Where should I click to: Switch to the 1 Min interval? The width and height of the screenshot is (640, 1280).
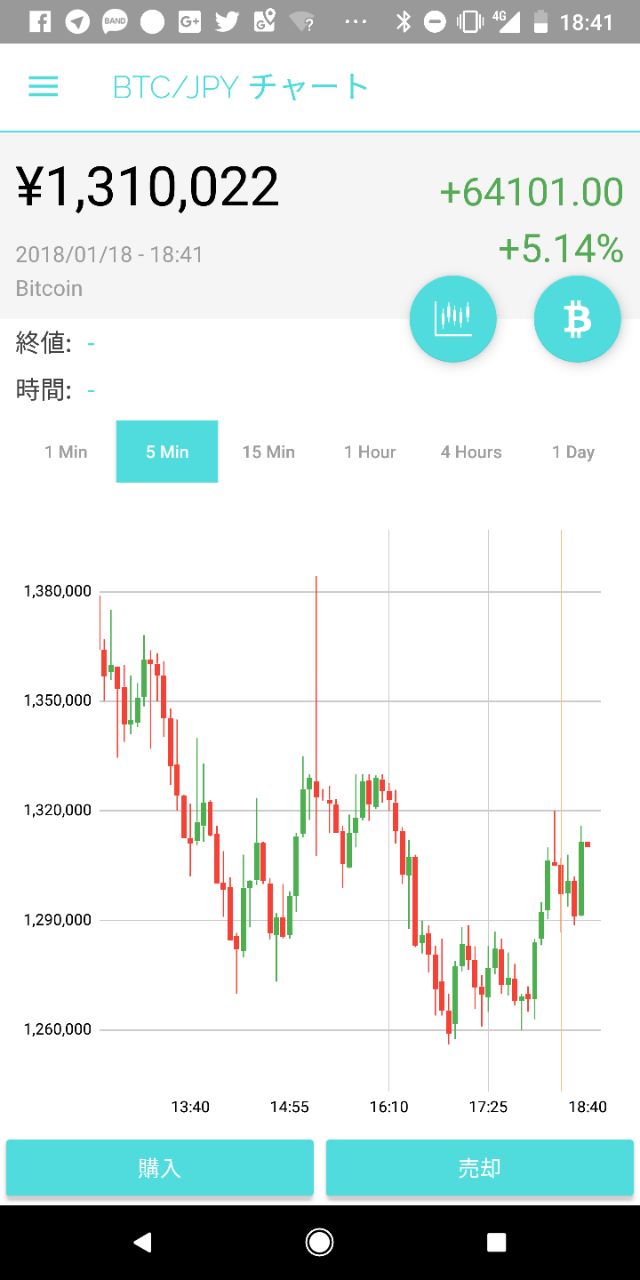click(x=66, y=452)
